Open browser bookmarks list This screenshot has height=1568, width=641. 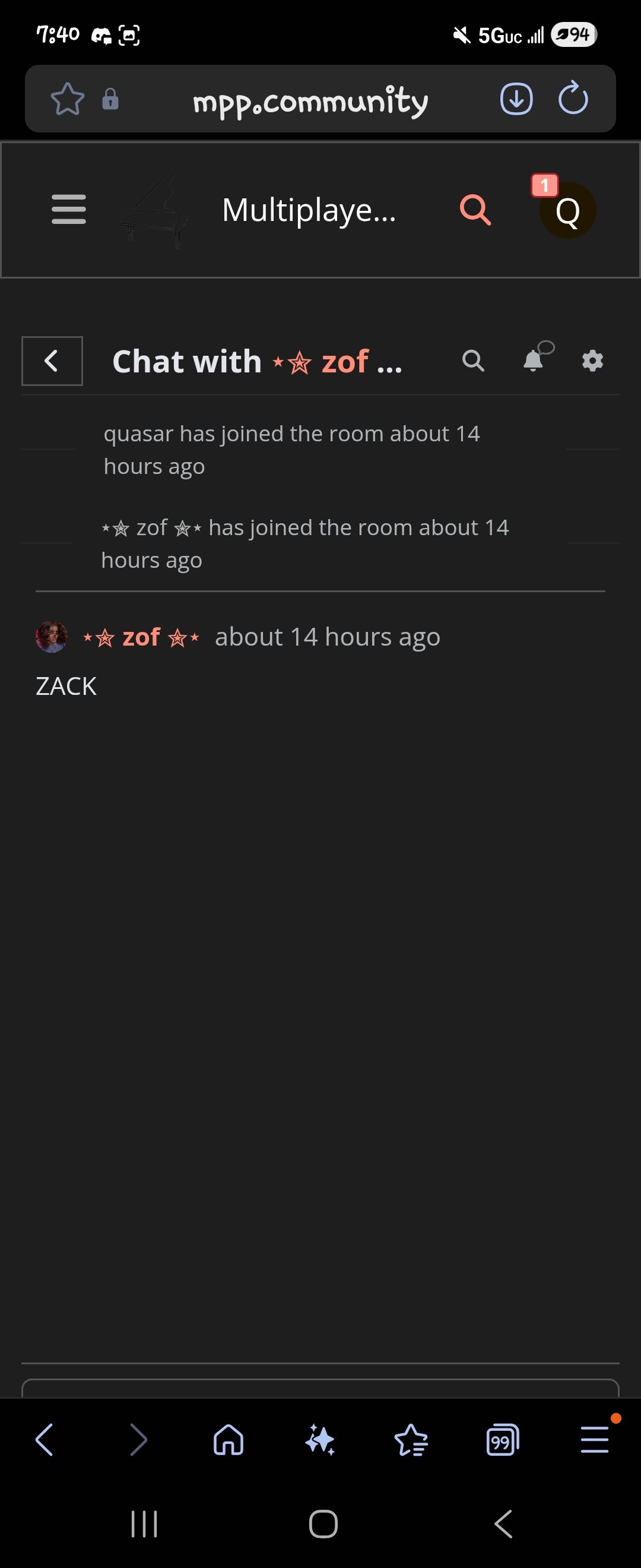point(411,1440)
